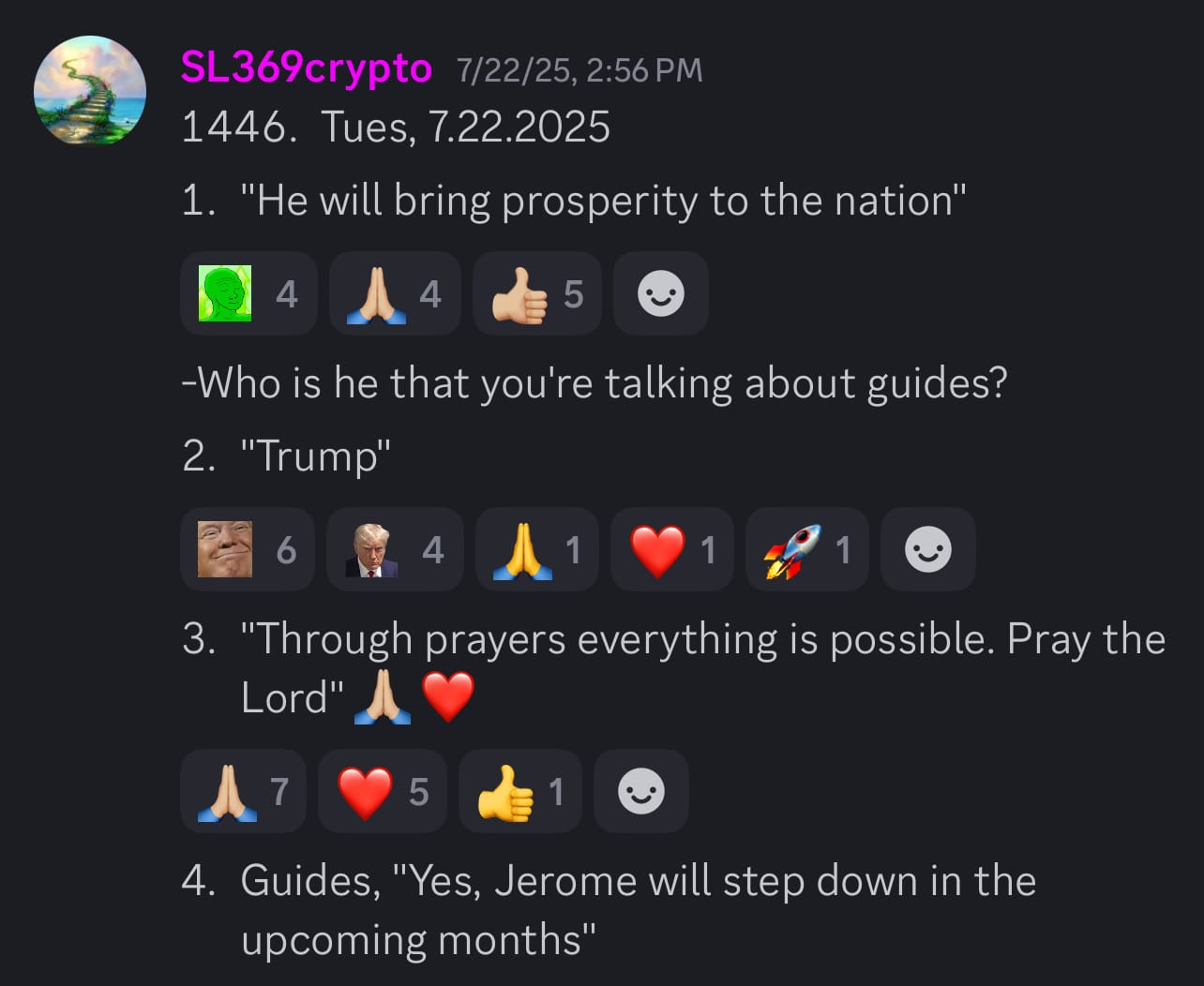
Task: Tap the SL369crypto username
Action: coord(306,67)
